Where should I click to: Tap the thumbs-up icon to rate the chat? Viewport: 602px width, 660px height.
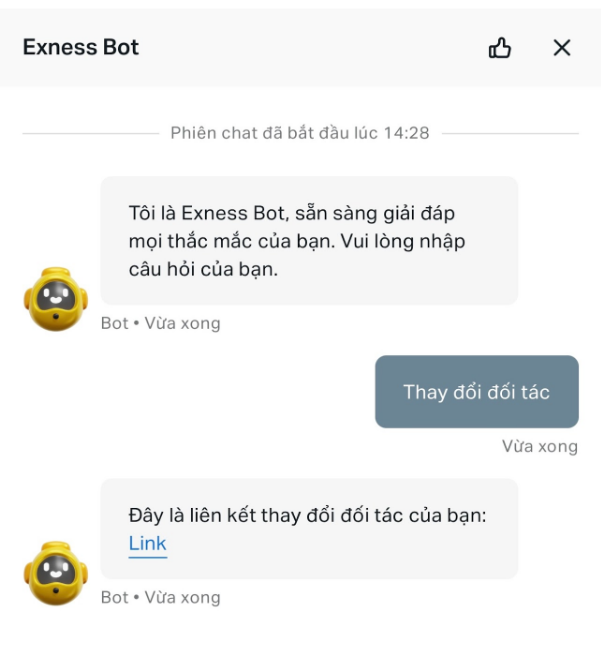pyautogui.click(x=500, y=47)
